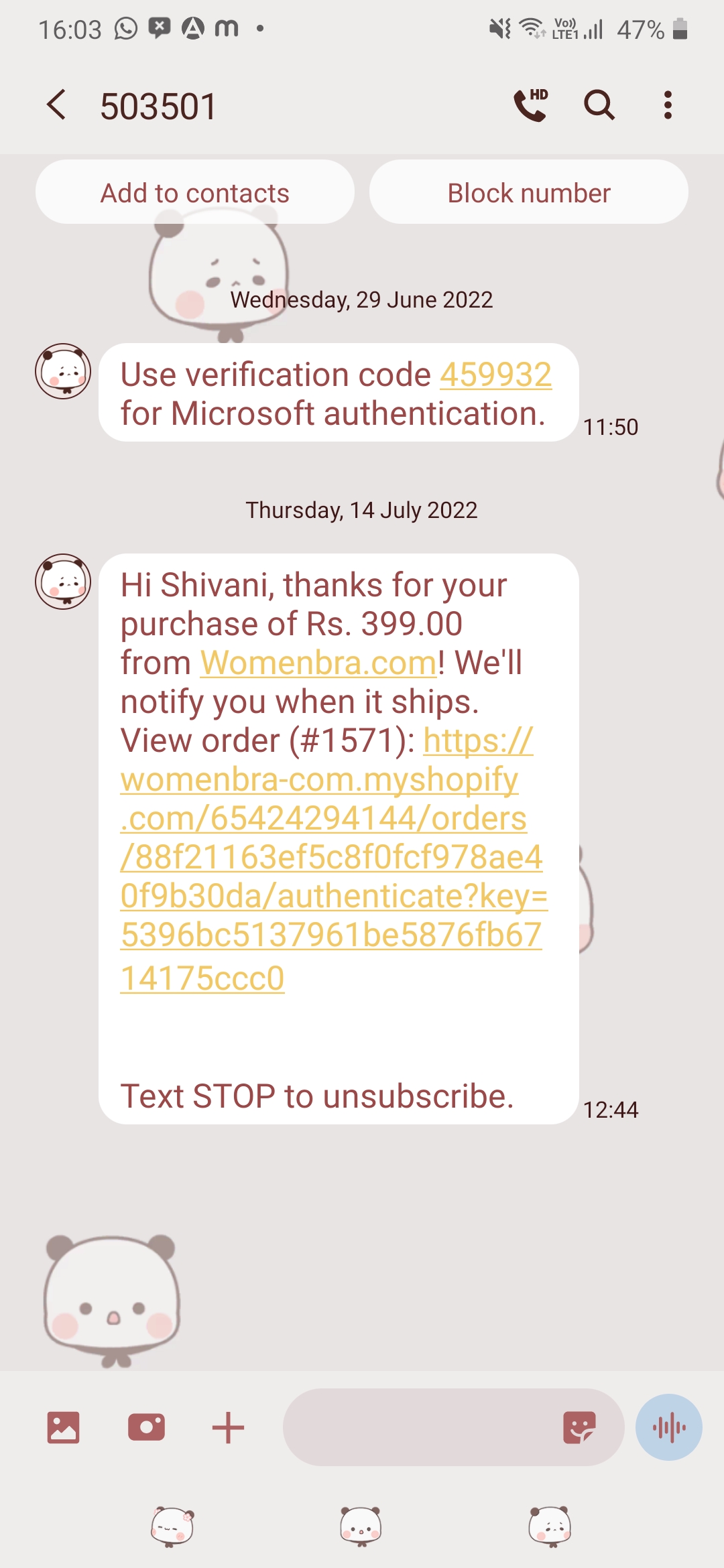Tap verification code 459932
The height and width of the screenshot is (1568, 724).
click(495, 375)
